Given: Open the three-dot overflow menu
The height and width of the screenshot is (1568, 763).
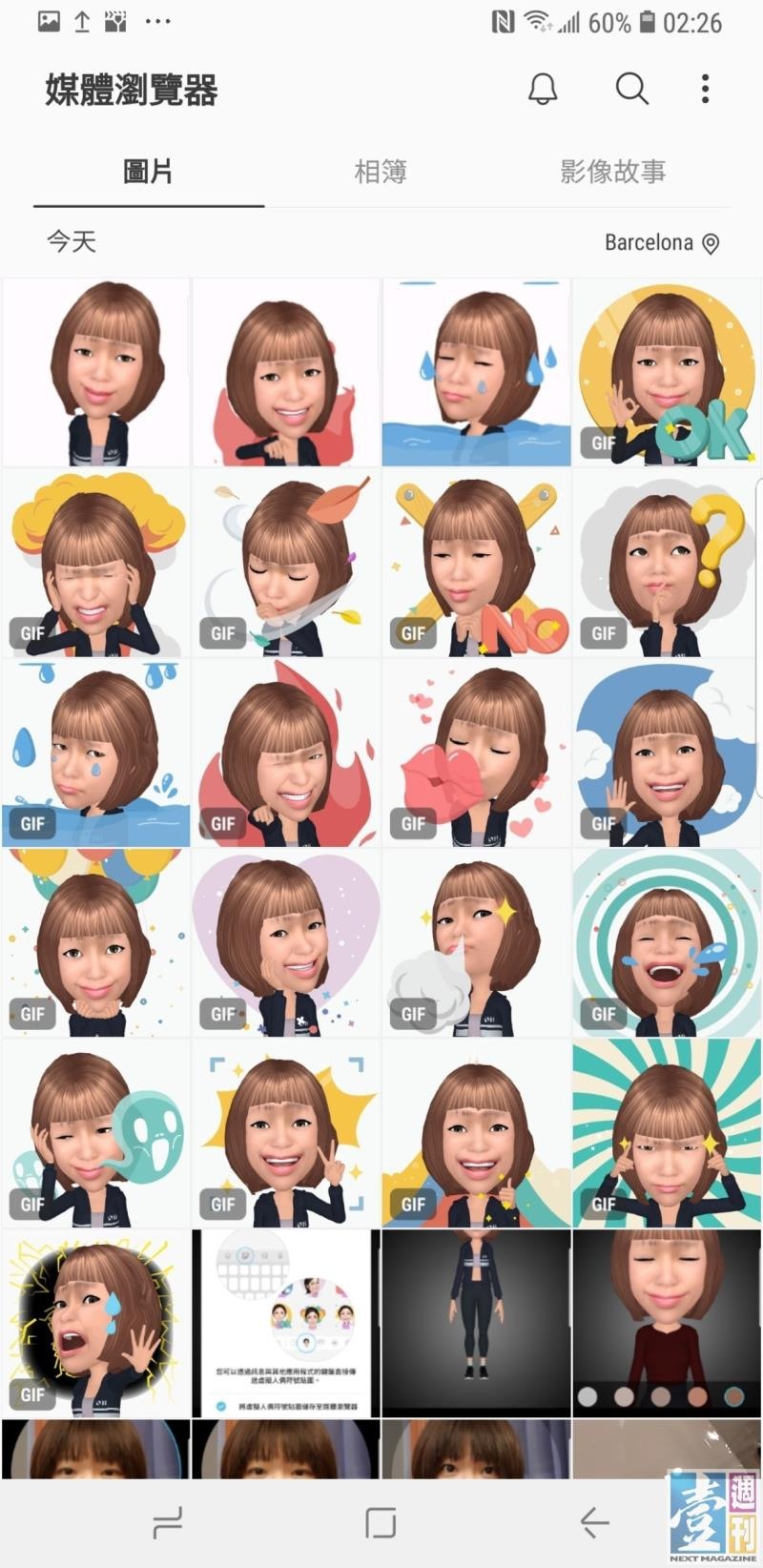Looking at the screenshot, I should click(x=705, y=89).
